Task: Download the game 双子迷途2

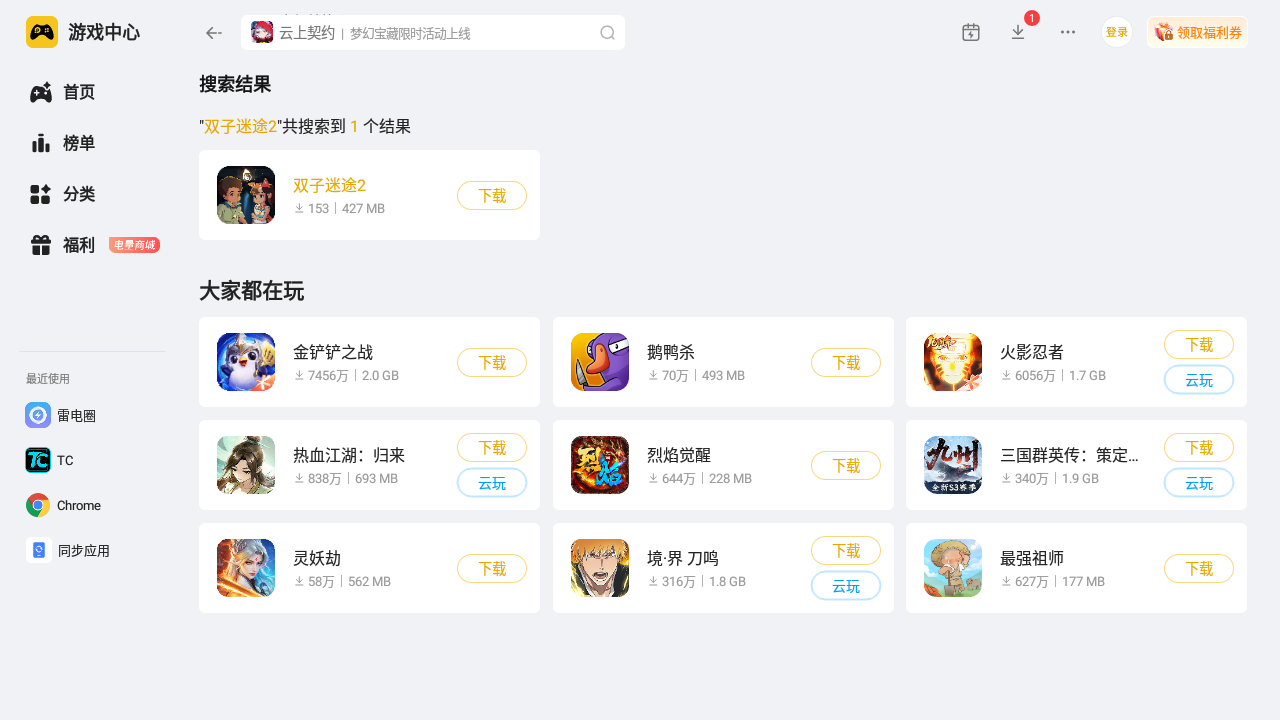Action: (491, 196)
